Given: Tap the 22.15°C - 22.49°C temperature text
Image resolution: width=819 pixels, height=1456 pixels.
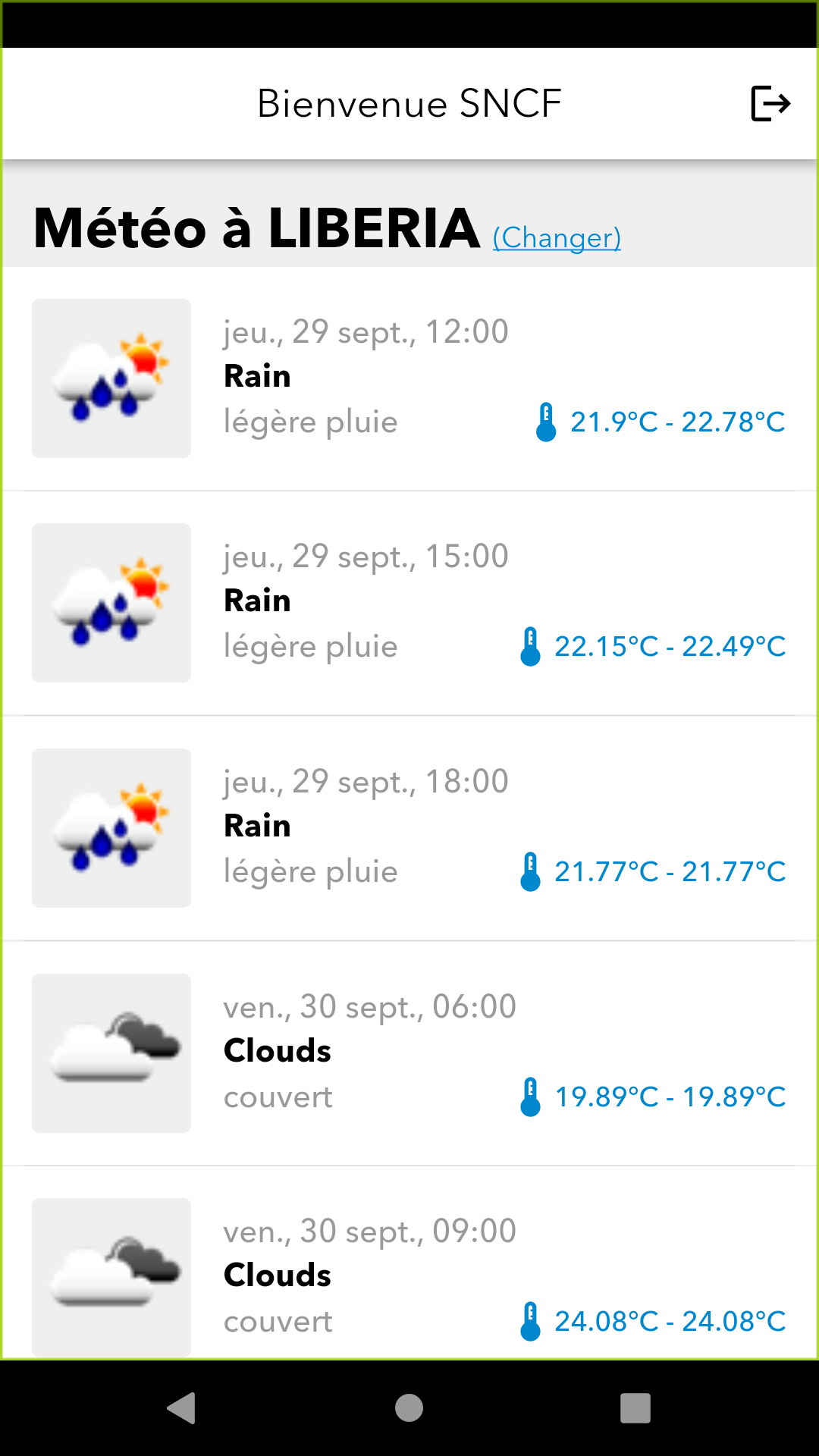Looking at the screenshot, I should 670,647.
